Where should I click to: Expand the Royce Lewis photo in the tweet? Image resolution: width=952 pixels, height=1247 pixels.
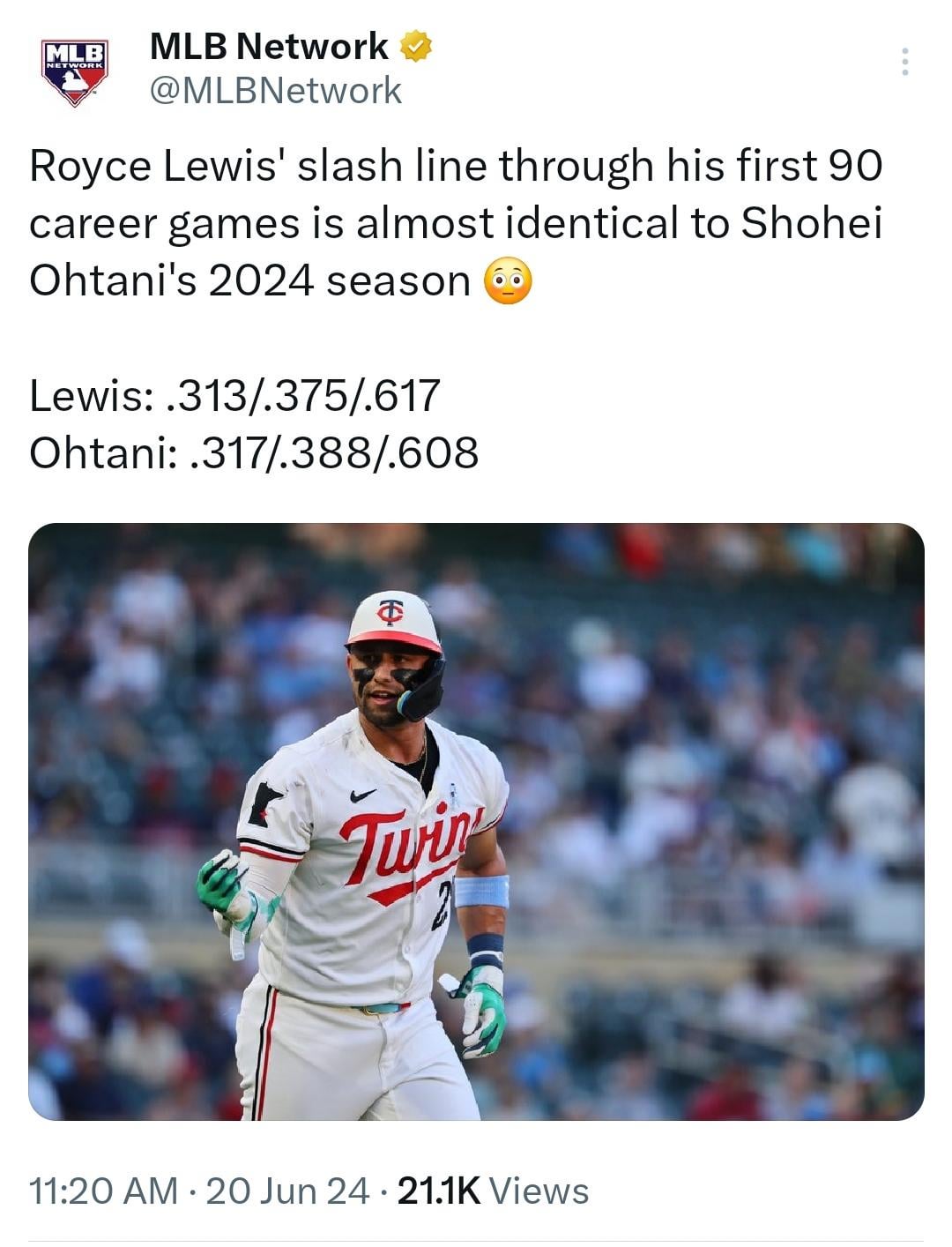(x=476, y=821)
